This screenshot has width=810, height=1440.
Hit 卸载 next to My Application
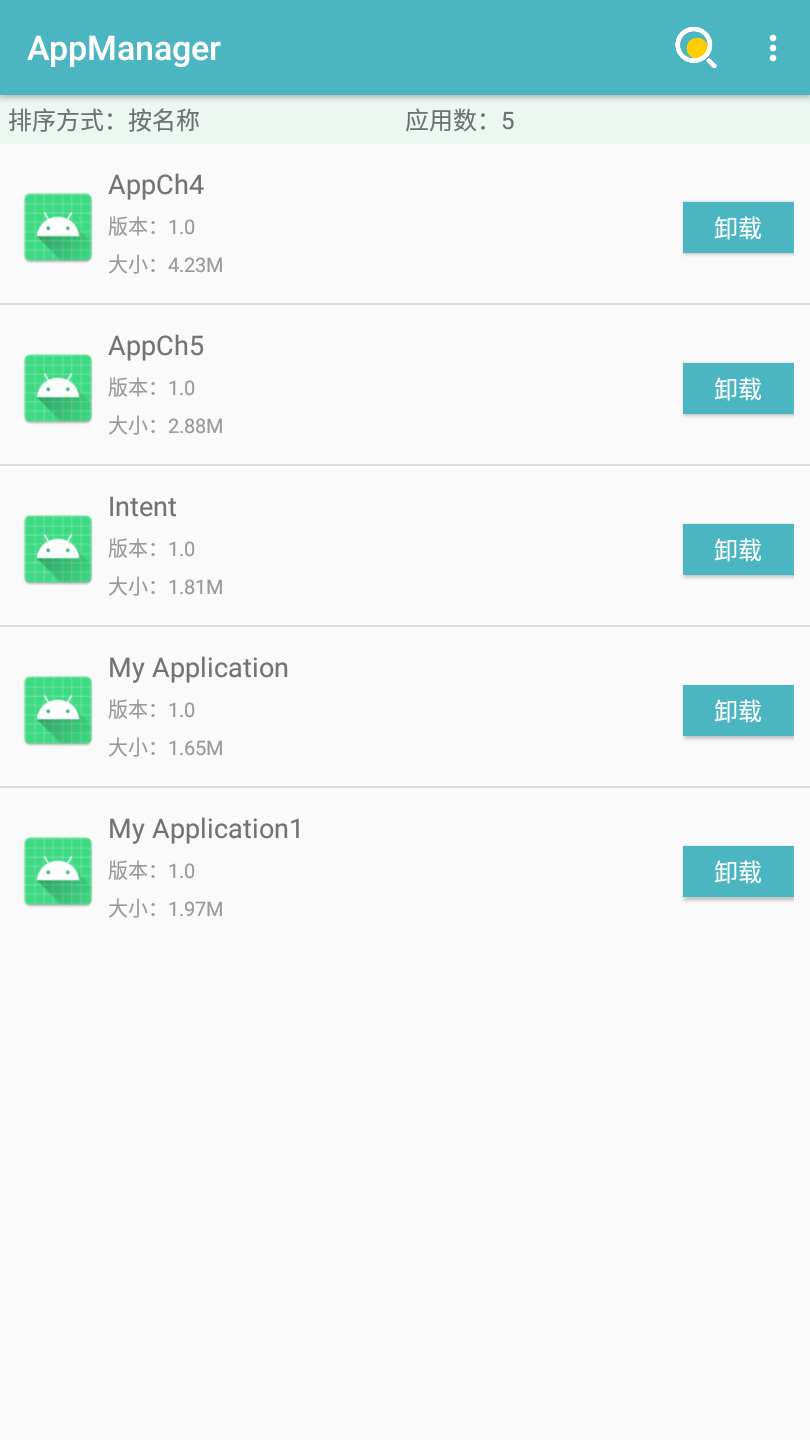point(738,711)
